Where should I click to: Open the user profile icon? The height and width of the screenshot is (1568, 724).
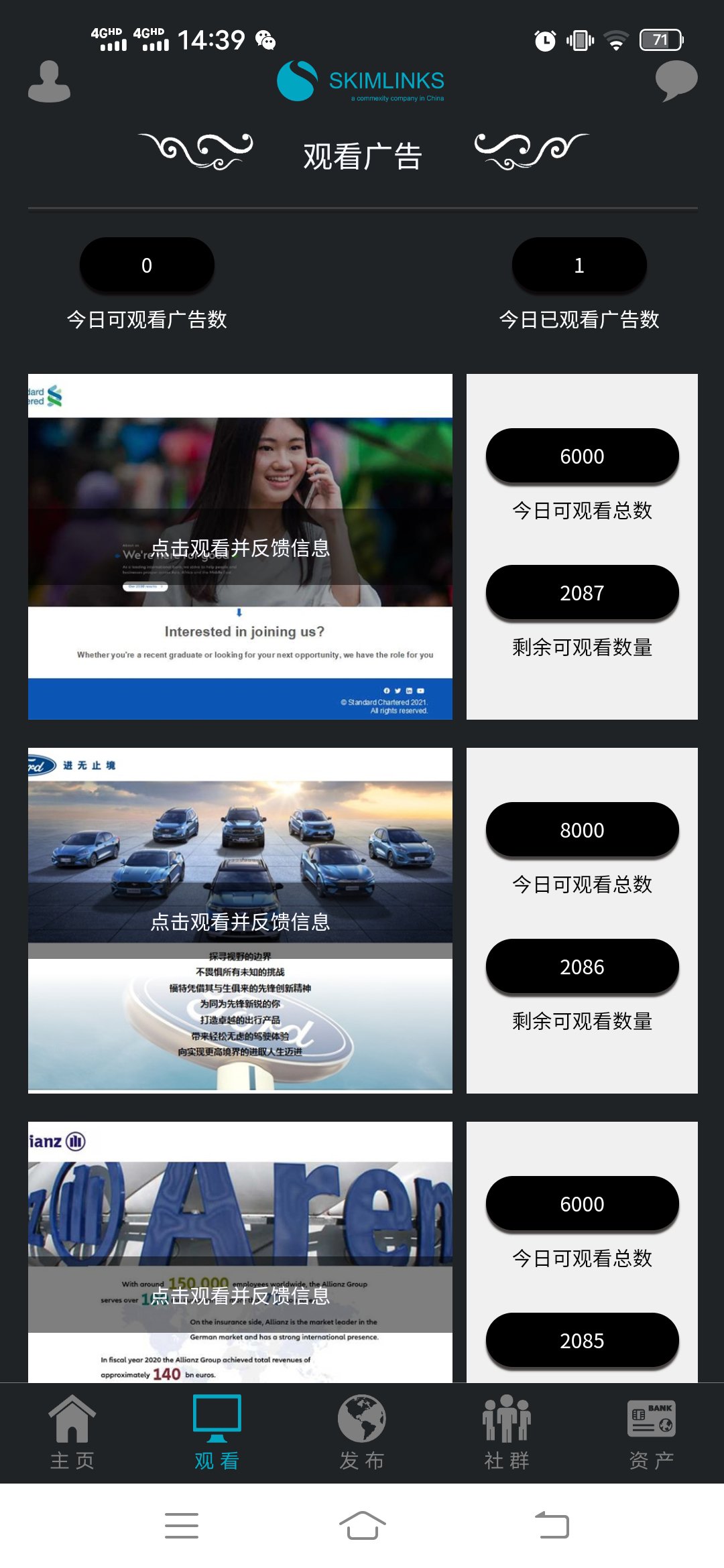click(x=49, y=82)
